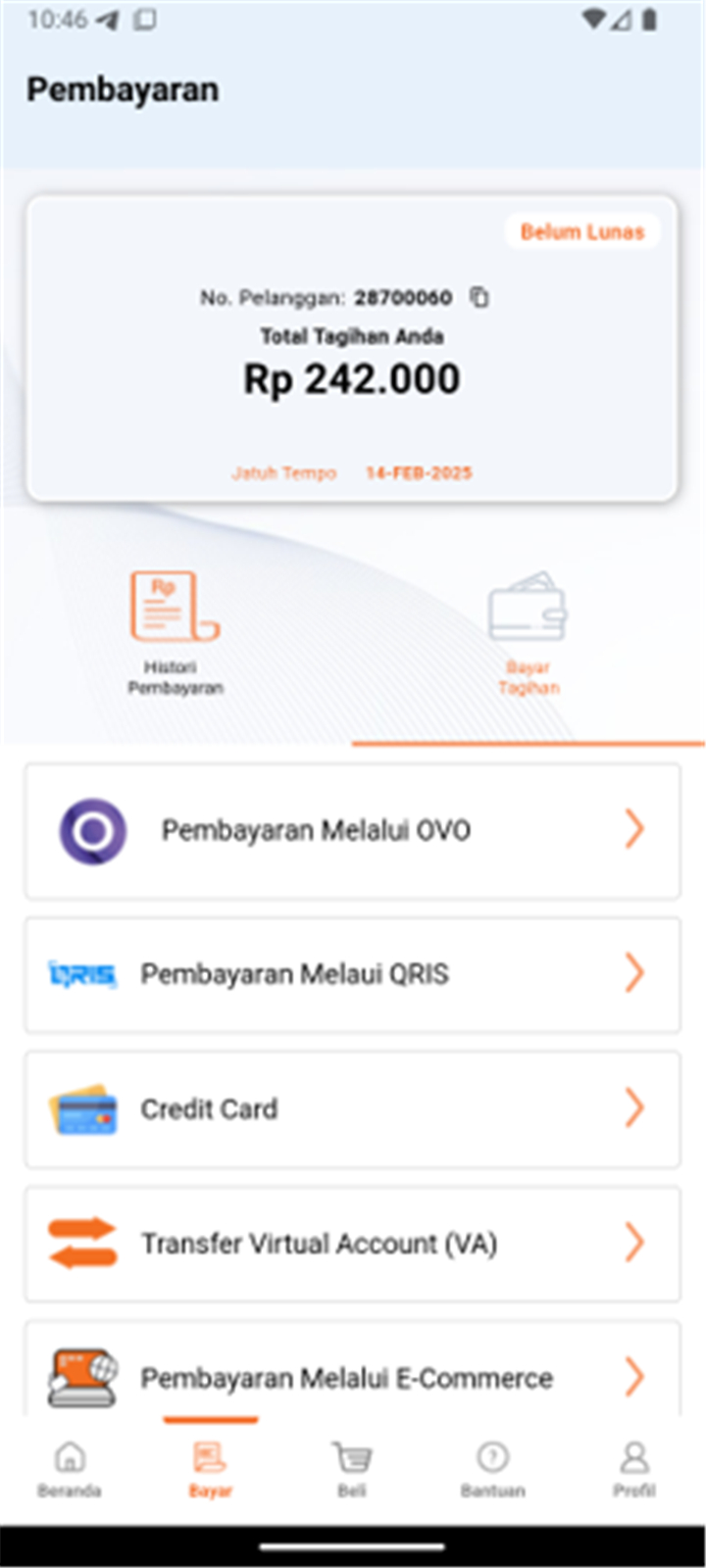The image size is (706, 1568).
Task: Choose Pembayaran Melalui E-Commerce
Action: (352, 1369)
